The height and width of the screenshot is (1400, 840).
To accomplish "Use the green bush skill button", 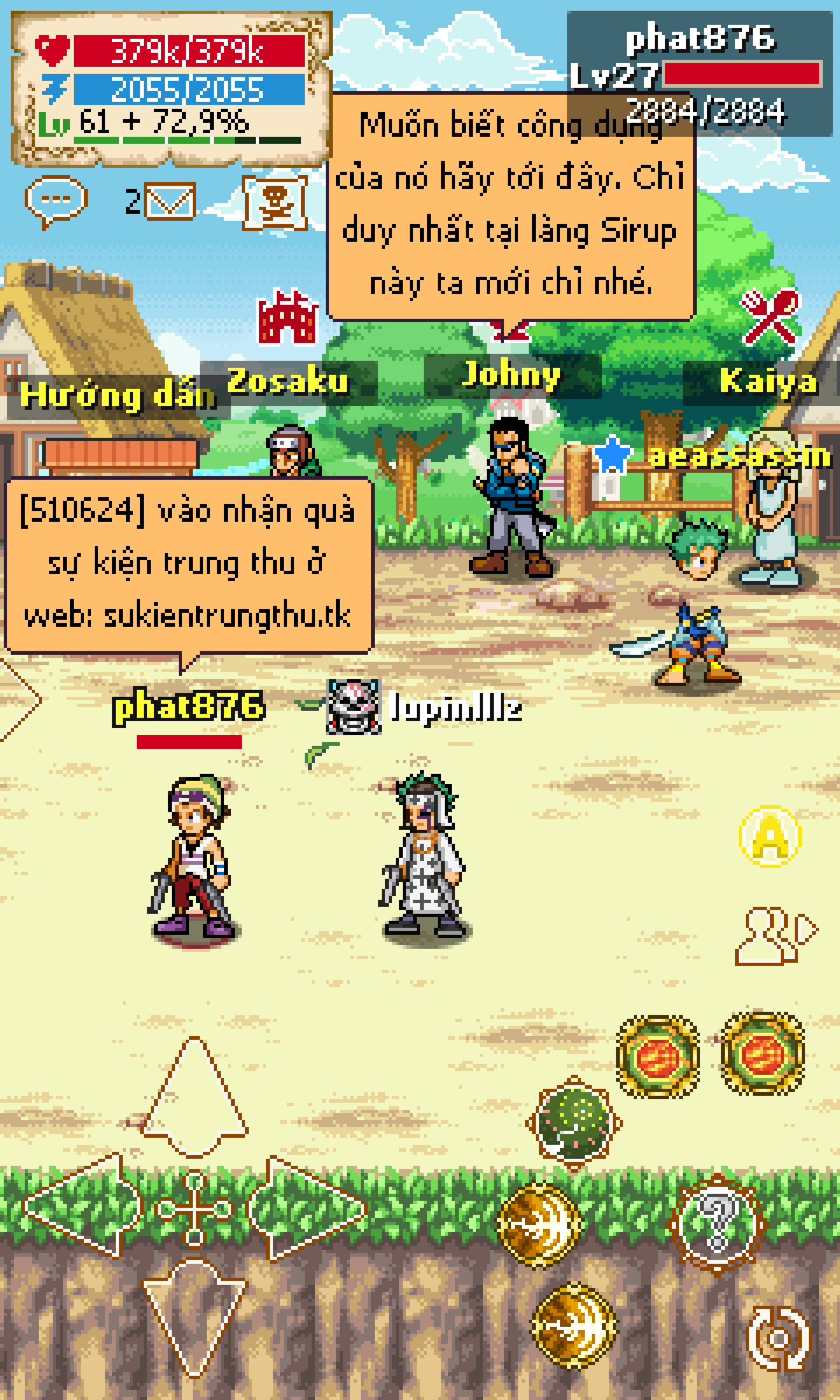I will click(x=575, y=1122).
